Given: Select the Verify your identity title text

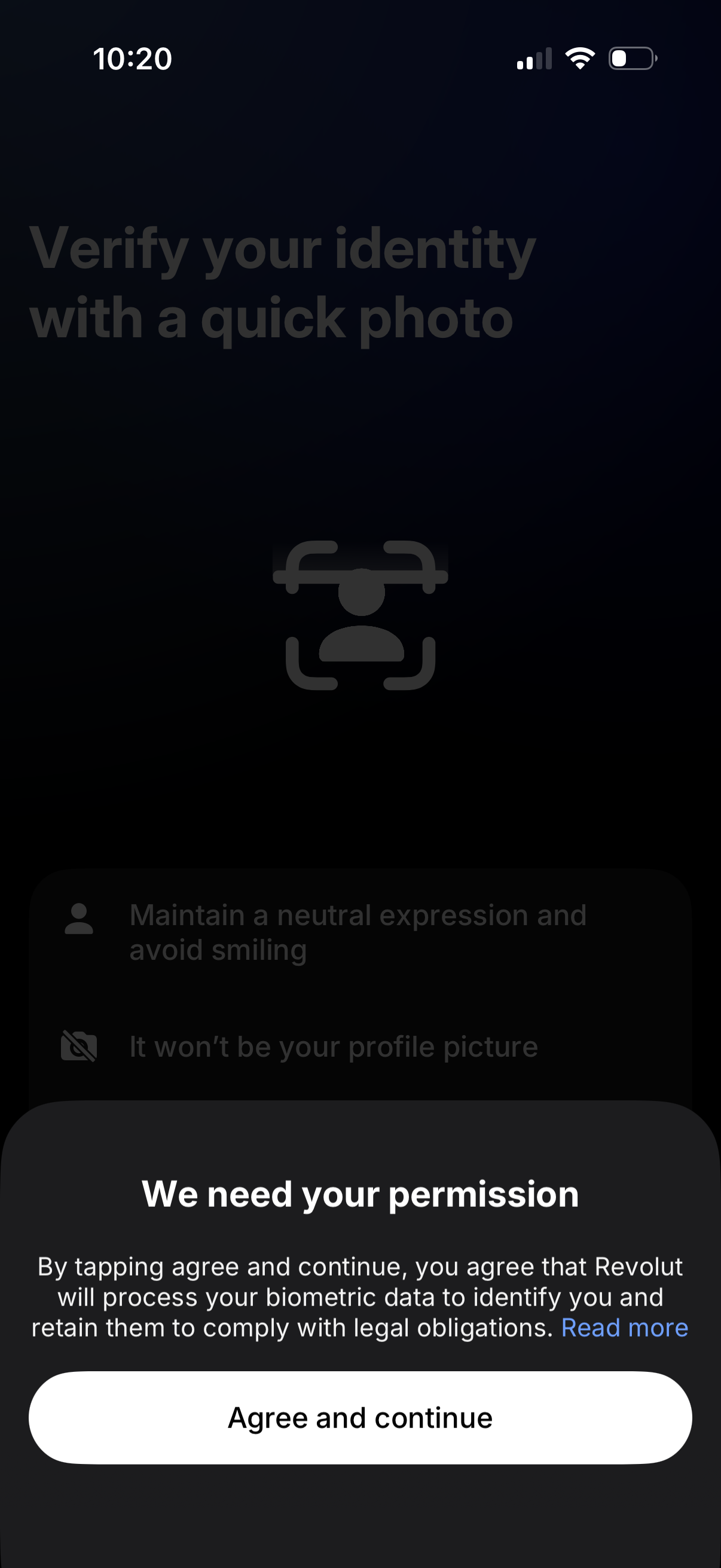Looking at the screenshot, I should coord(283,281).
